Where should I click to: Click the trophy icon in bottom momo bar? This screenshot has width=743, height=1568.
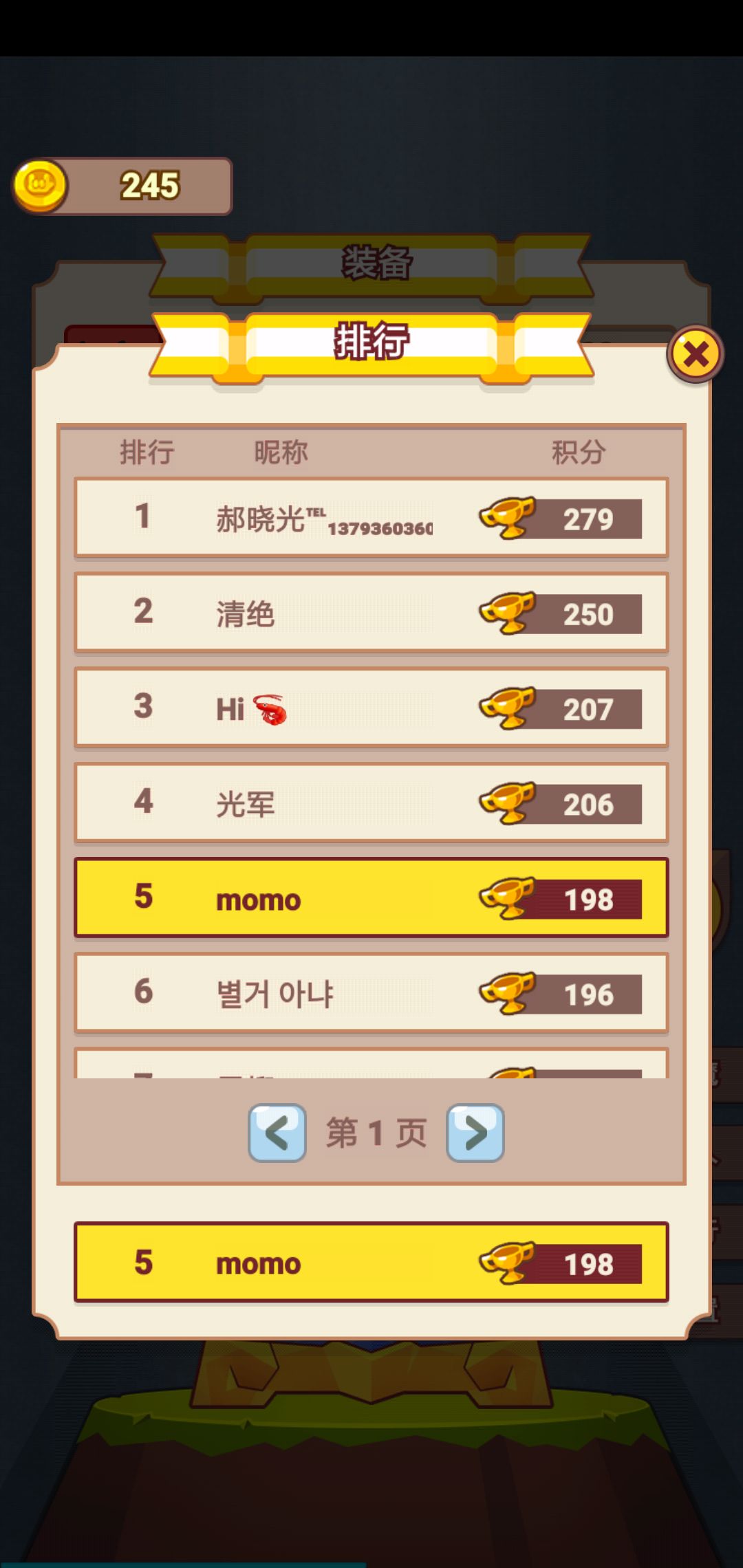[509, 1264]
